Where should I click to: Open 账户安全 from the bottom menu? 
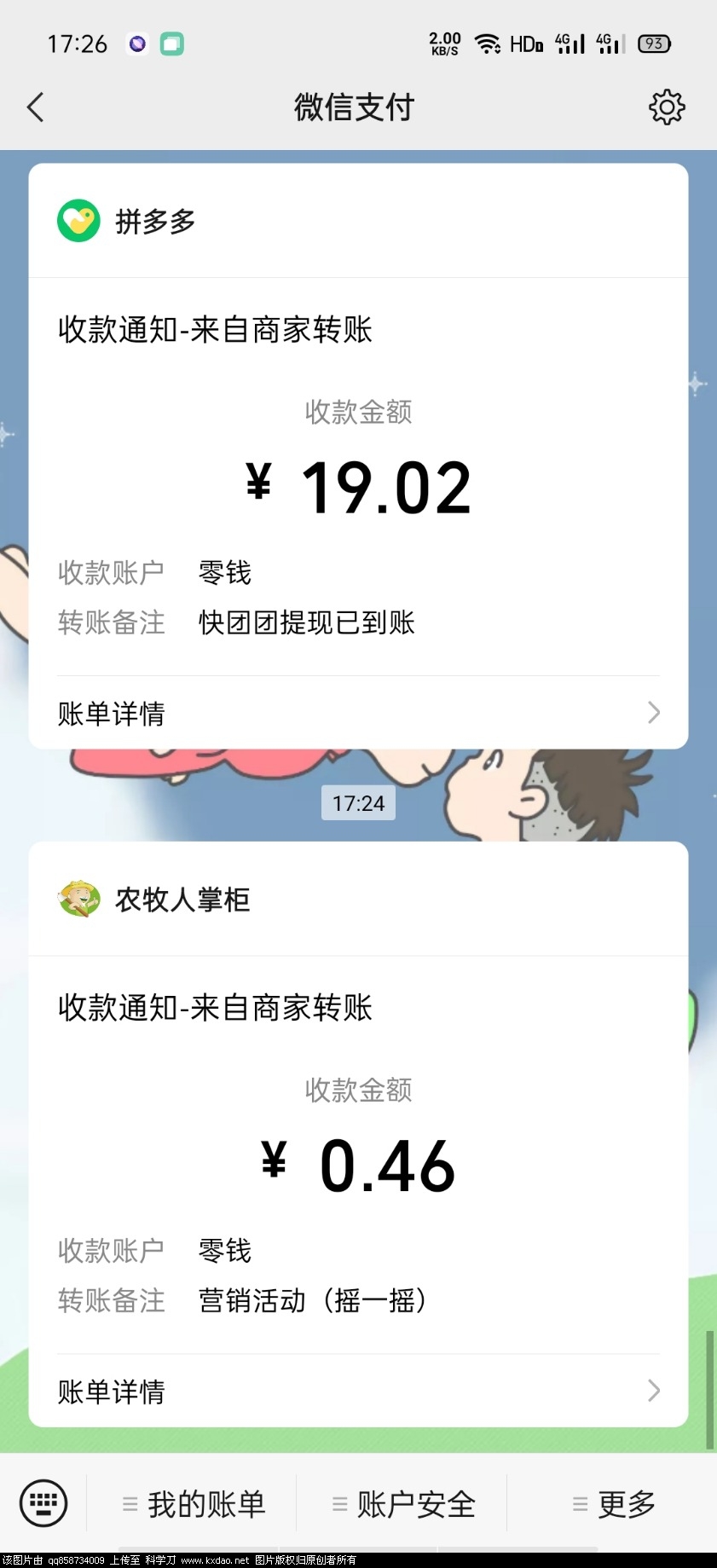(414, 1503)
